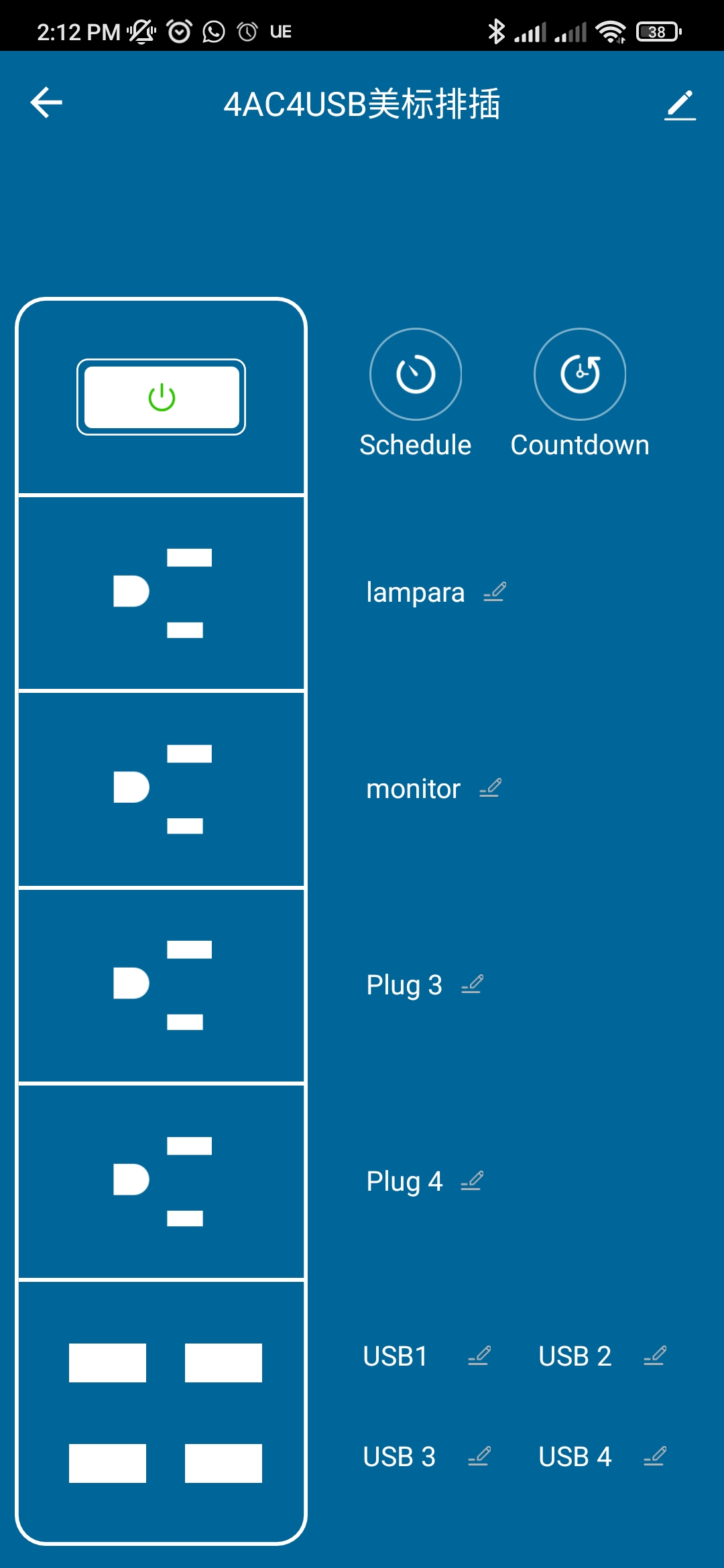Open the Schedule timer
Viewport: 724px width, 1568px height.
point(416,375)
